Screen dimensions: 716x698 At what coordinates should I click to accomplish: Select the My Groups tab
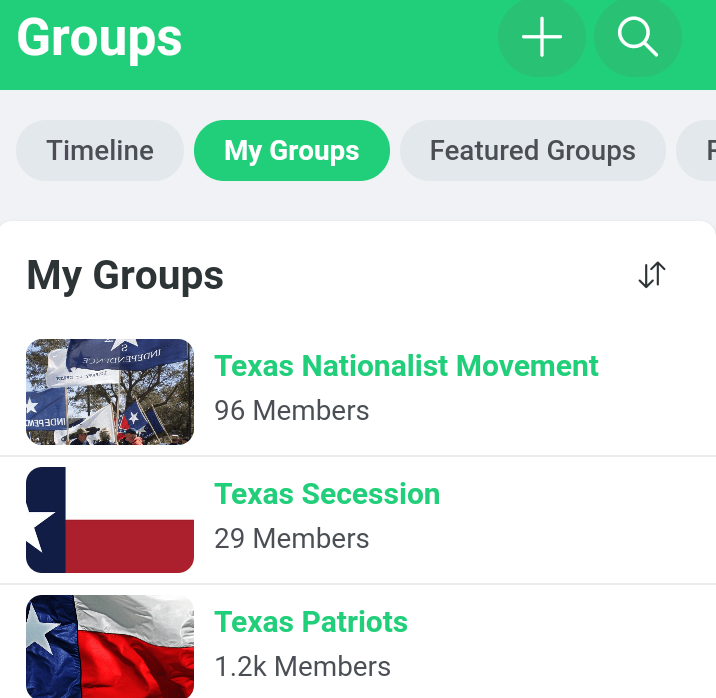pos(291,151)
